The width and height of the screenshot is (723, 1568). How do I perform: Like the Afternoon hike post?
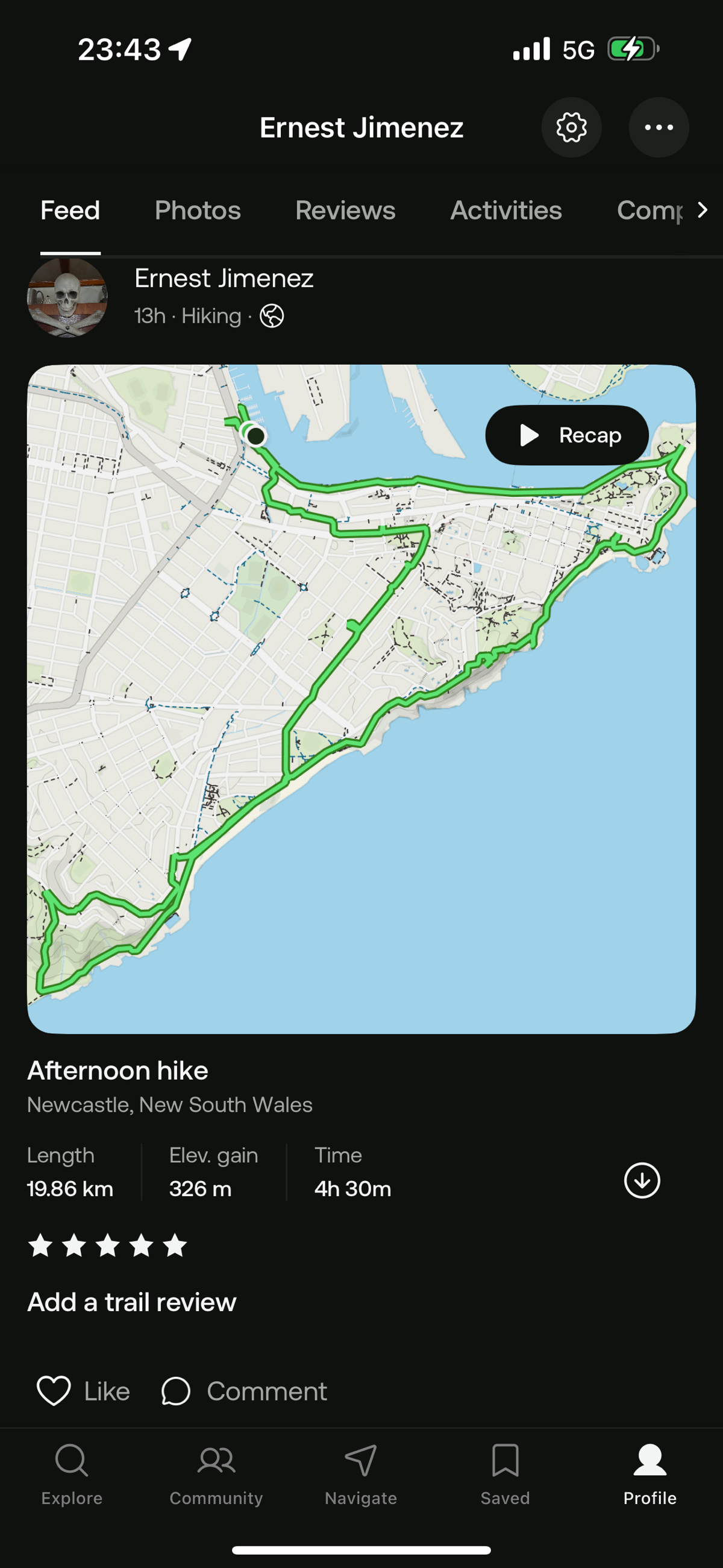[x=83, y=1391]
